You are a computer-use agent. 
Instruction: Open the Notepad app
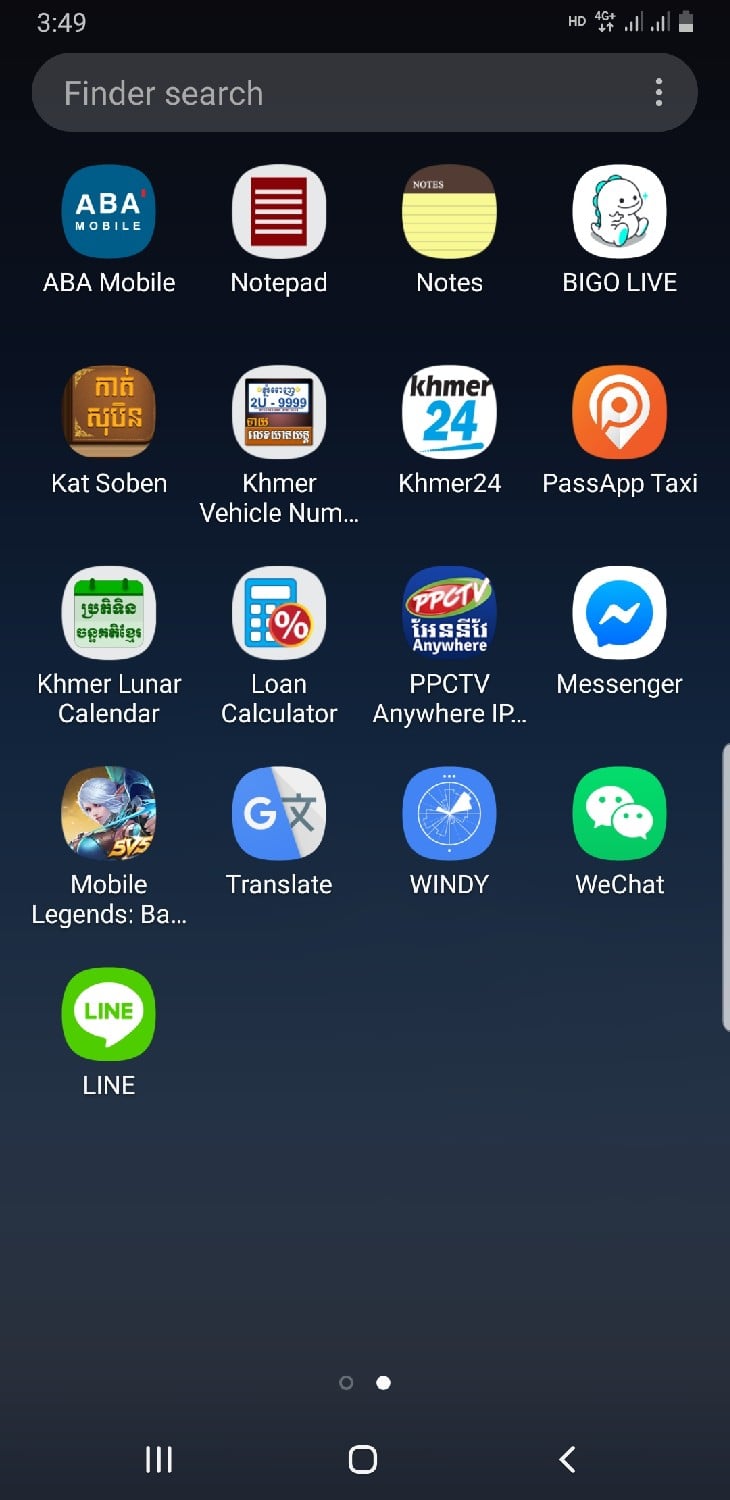point(279,212)
